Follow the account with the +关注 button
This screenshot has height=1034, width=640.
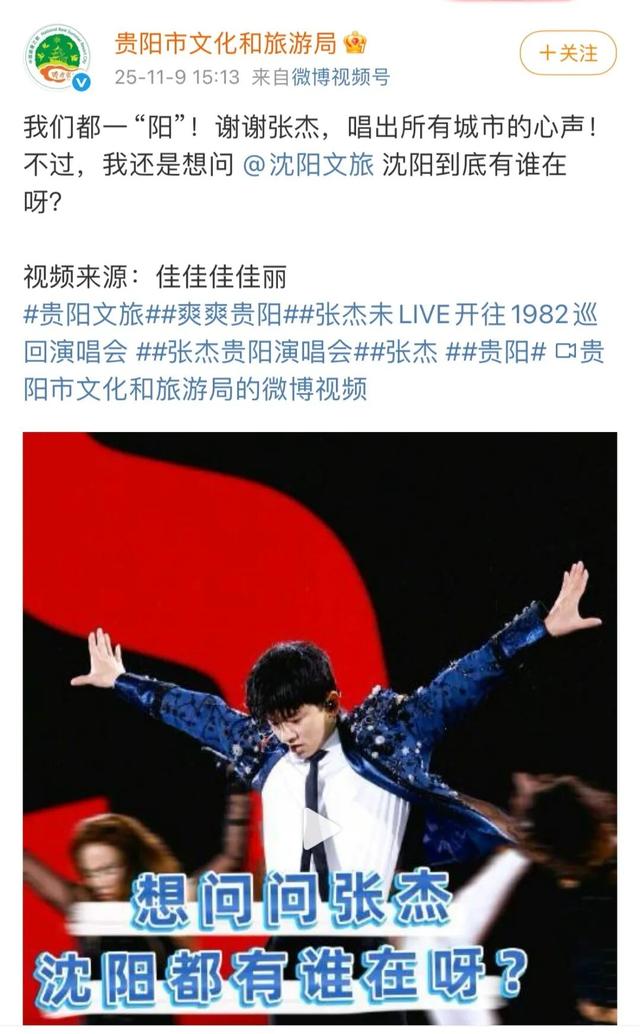point(569,53)
